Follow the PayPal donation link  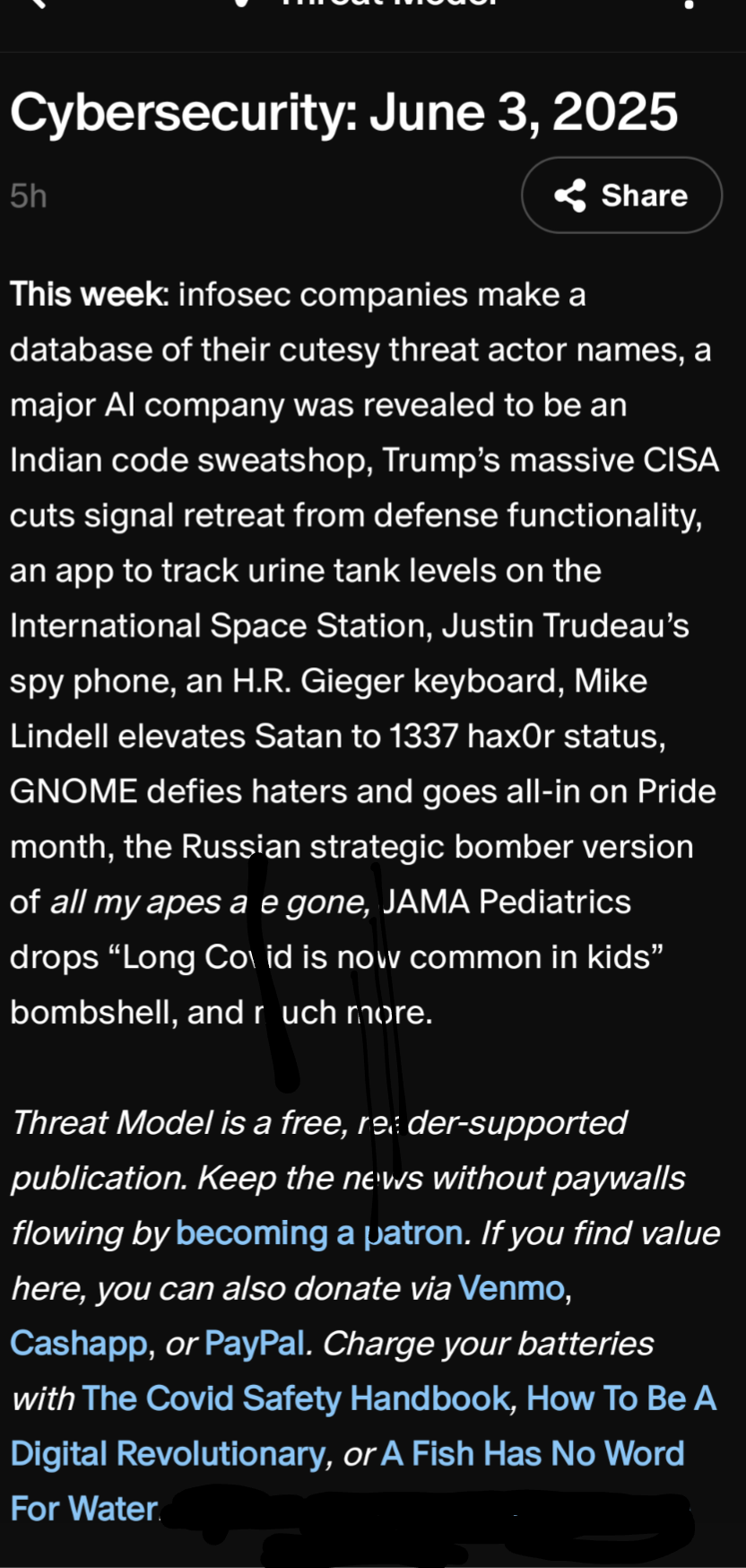point(255,1344)
